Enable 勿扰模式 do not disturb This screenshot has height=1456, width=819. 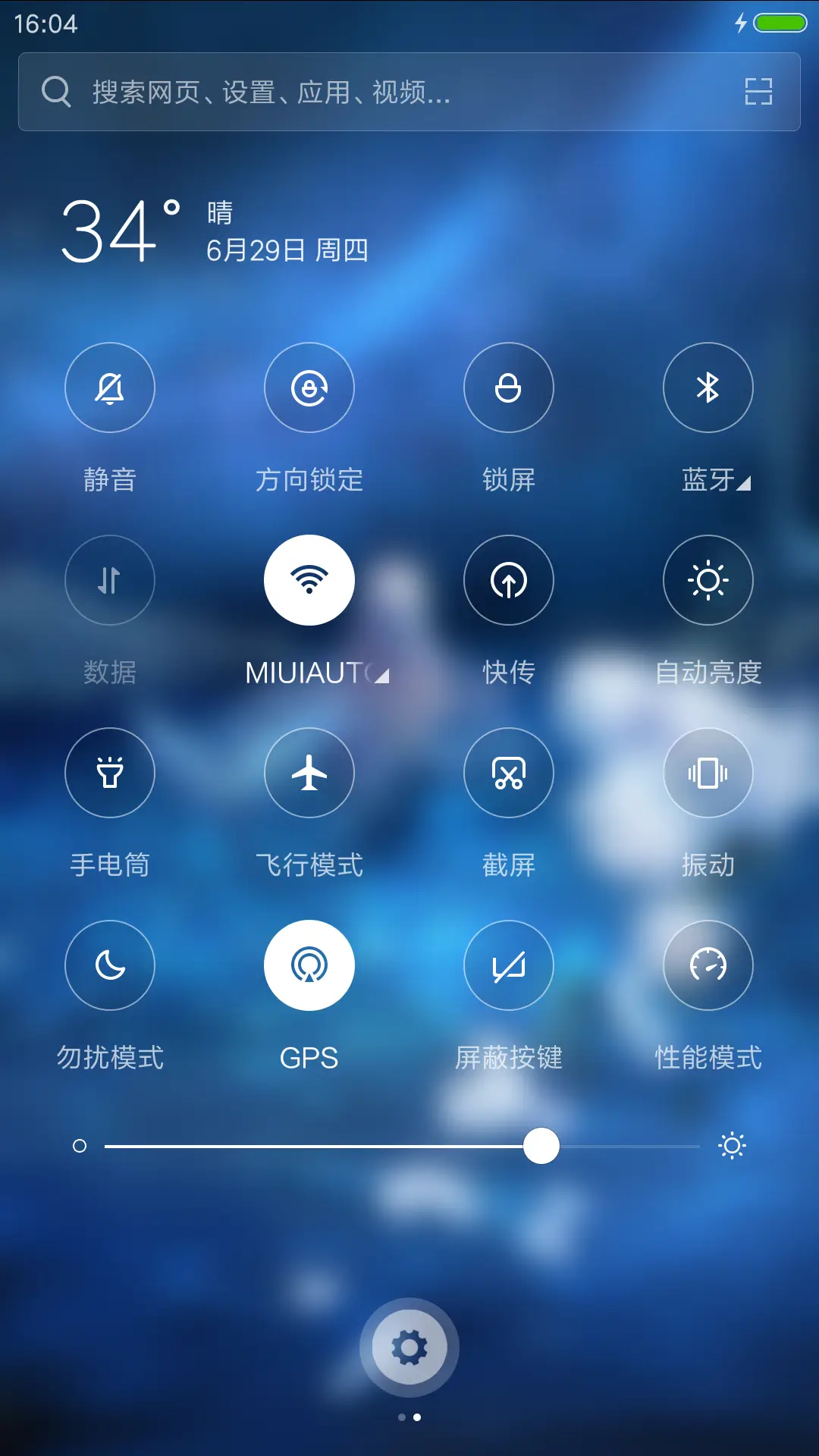coord(110,965)
